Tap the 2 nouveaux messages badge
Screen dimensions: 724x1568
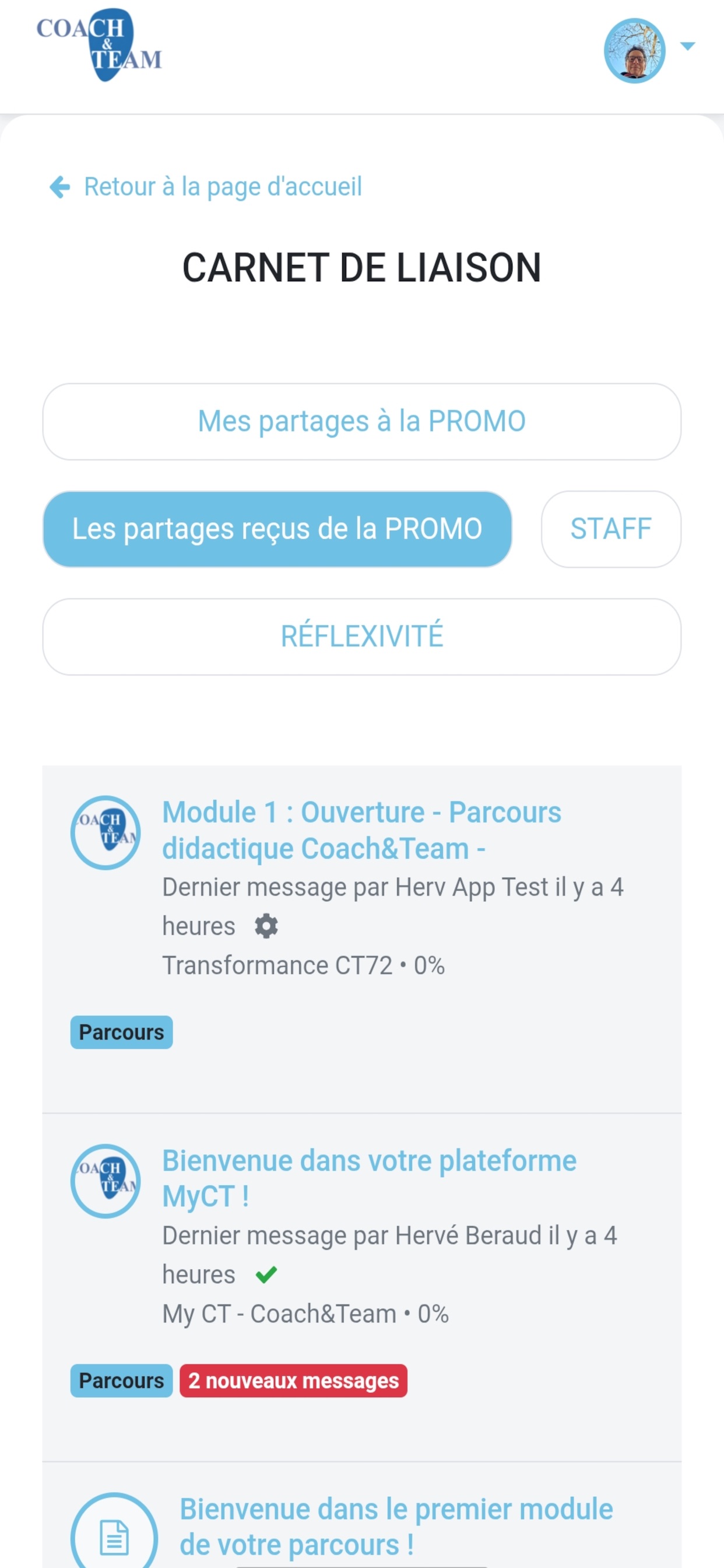(x=293, y=1381)
